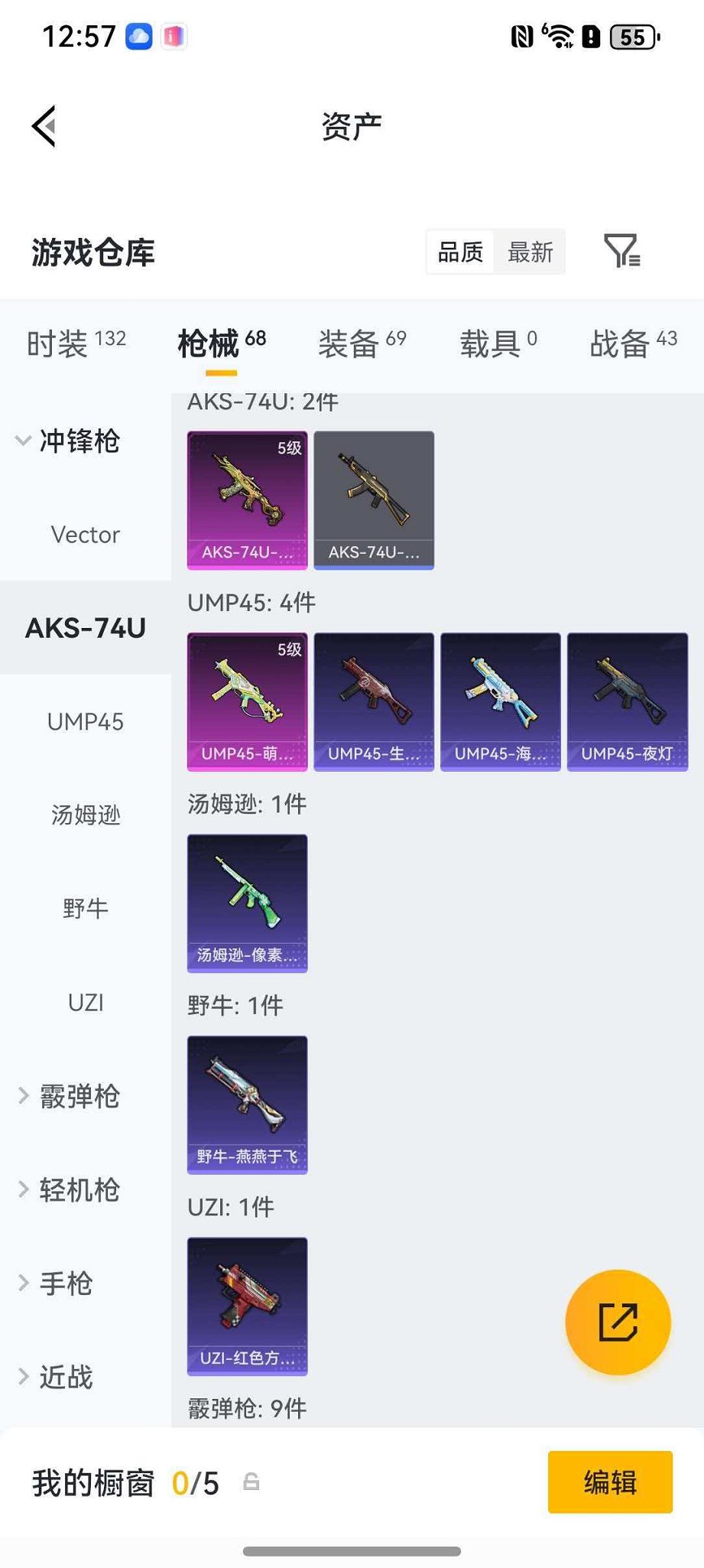704x1568 pixels.
Task: Tap the back arrow to leave 资产
Action: (x=44, y=126)
